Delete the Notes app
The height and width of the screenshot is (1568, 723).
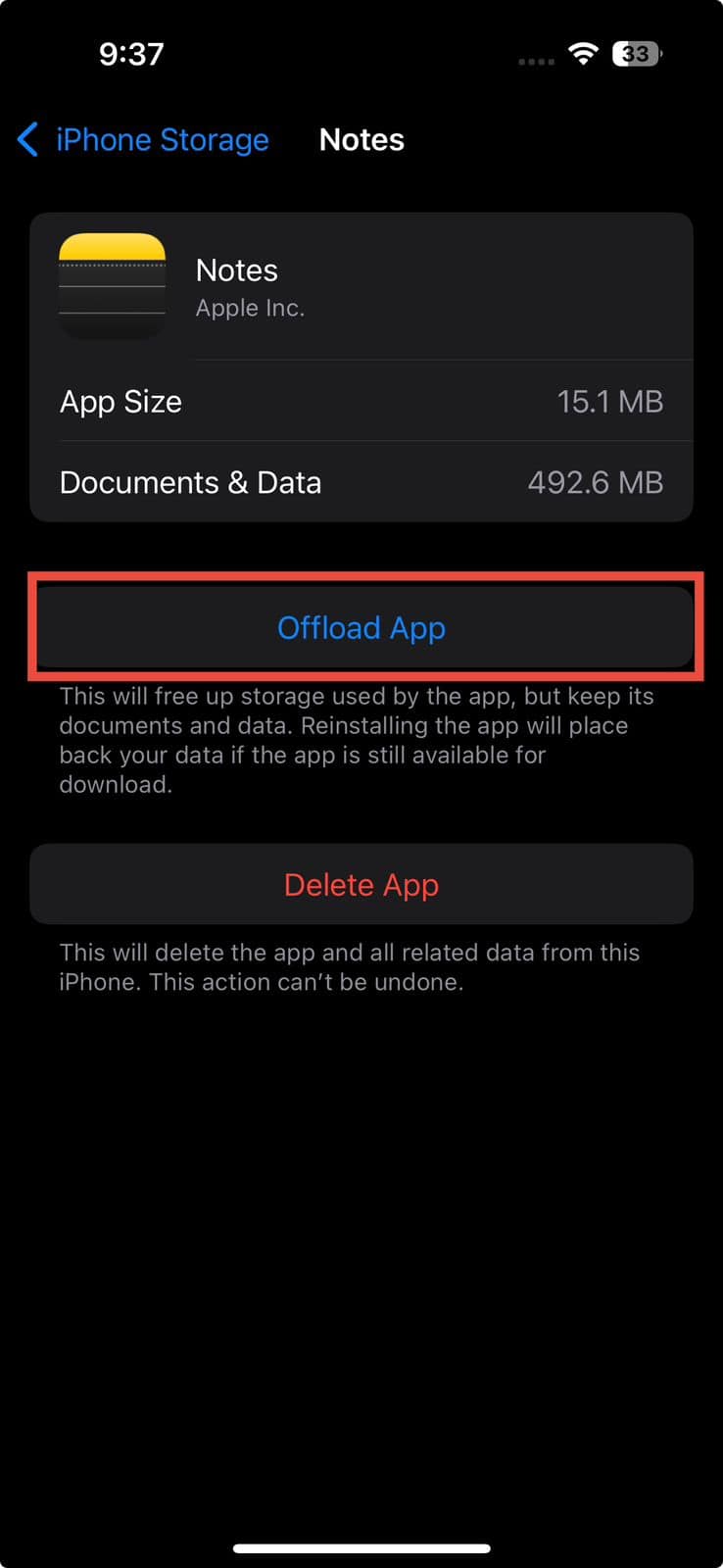coord(361,884)
